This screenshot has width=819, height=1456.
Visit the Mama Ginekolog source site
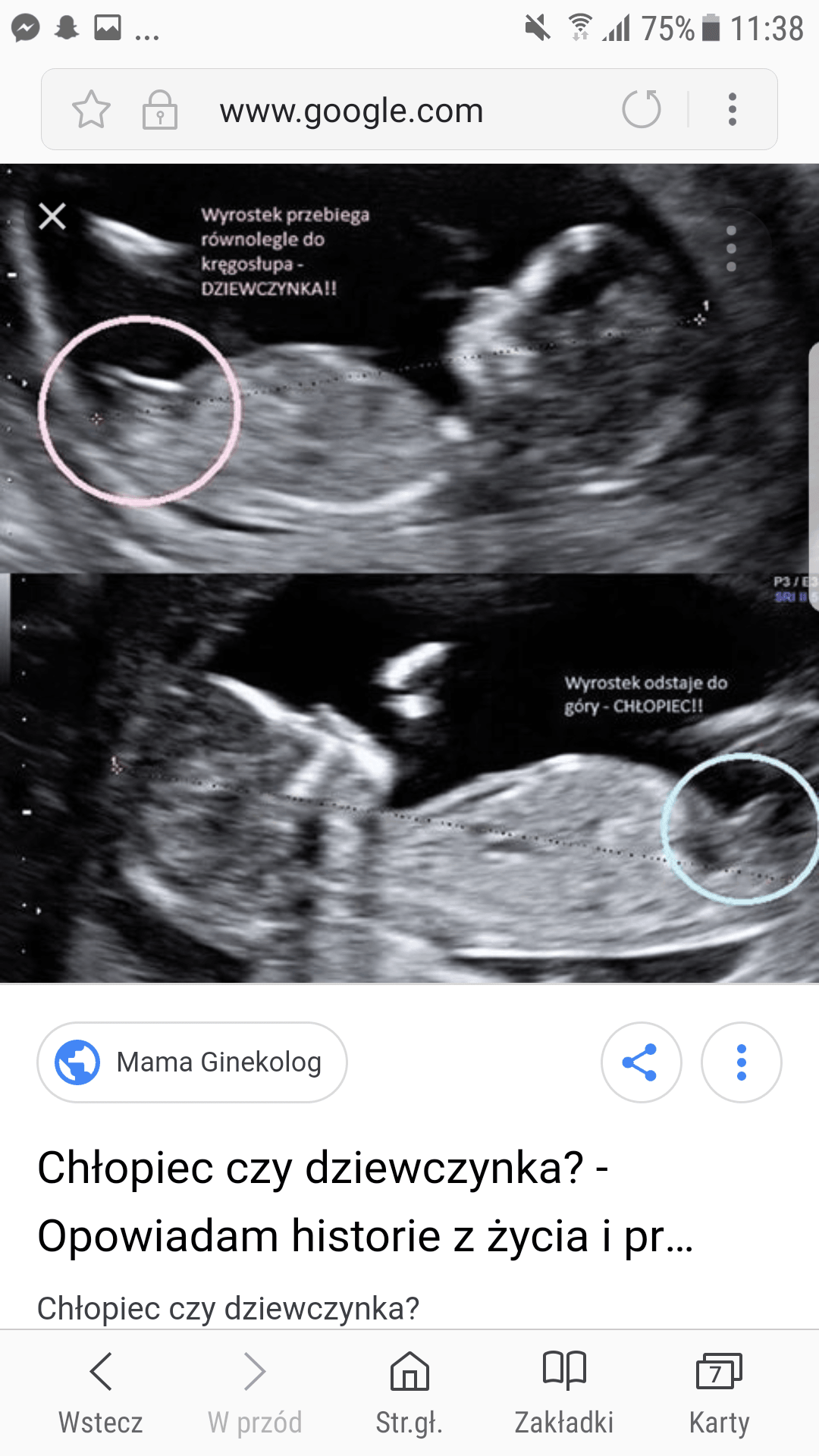click(x=193, y=1062)
